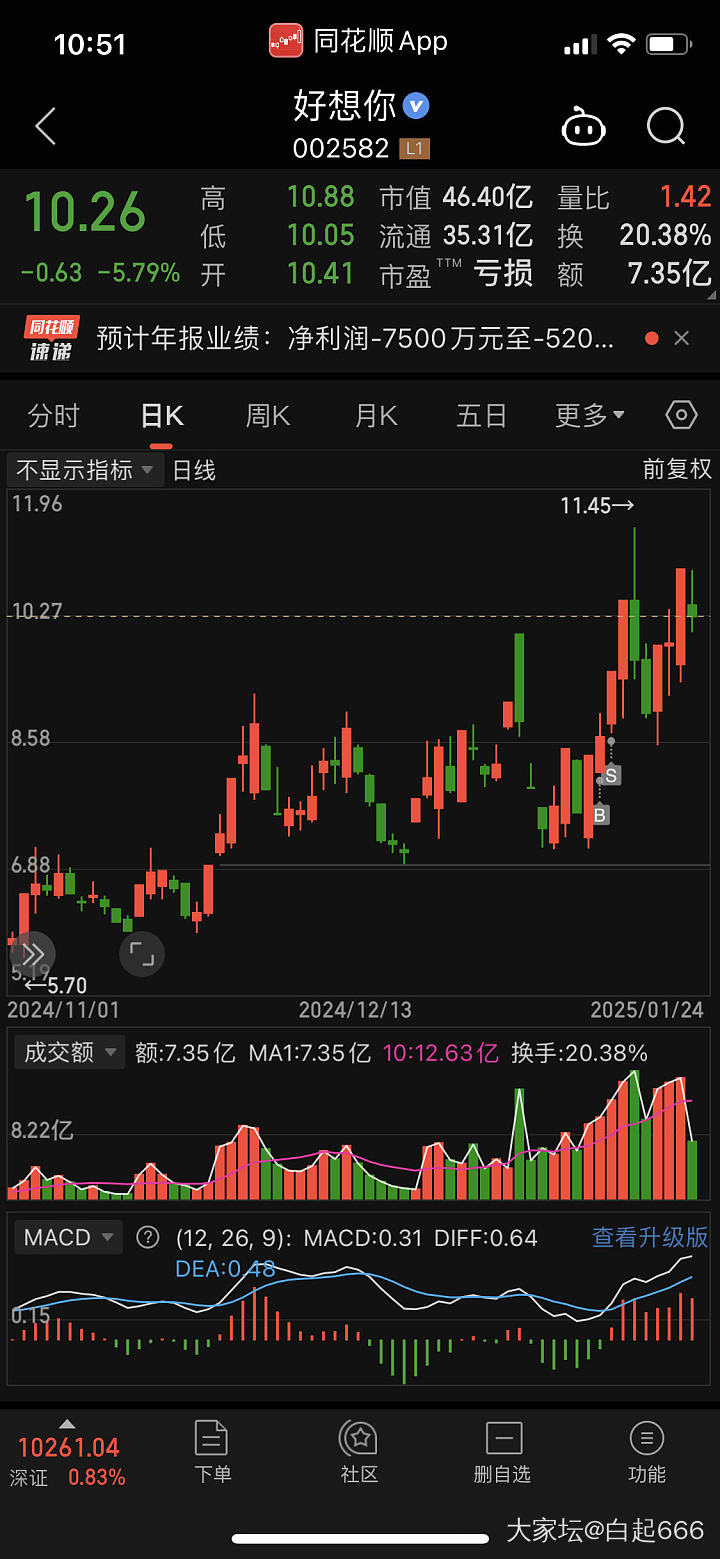This screenshot has height=1559, width=720.
Task: Expand the 更多 chart periods dropdown
Action: (590, 416)
